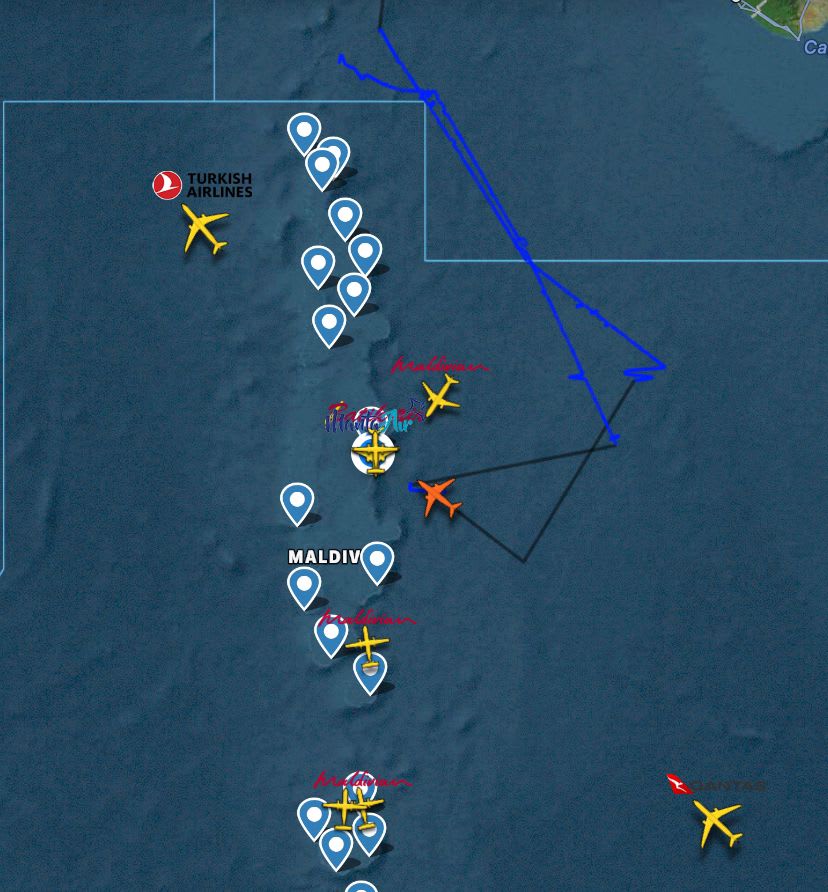Open the airport pin overlapping the MALDIV label
This screenshot has width=828, height=892.
pyautogui.click(x=377, y=560)
